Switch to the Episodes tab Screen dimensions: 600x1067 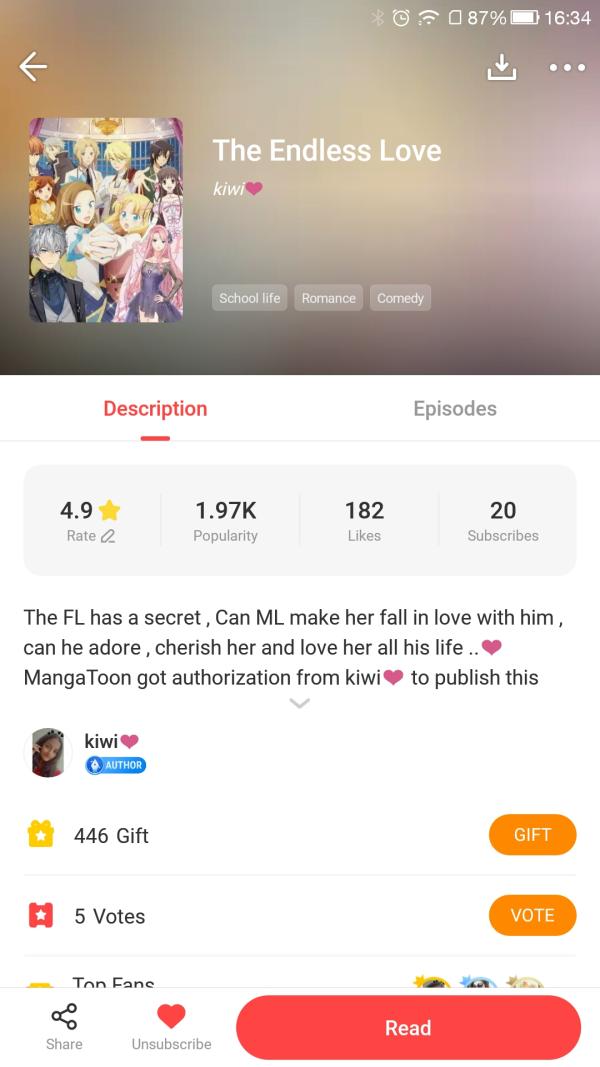[454, 408]
